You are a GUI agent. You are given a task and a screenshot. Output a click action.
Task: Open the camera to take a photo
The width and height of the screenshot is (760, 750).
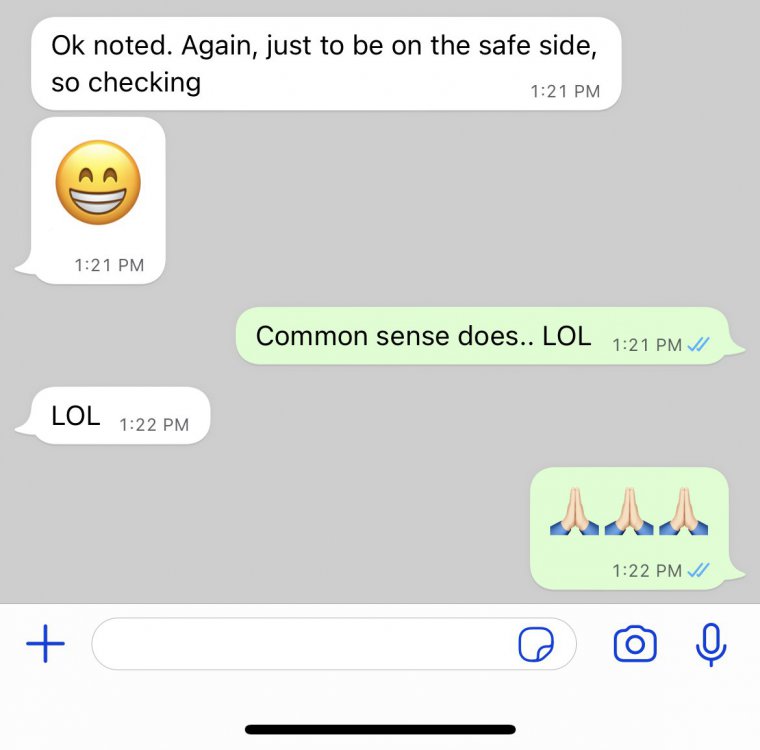(x=635, y=644)
